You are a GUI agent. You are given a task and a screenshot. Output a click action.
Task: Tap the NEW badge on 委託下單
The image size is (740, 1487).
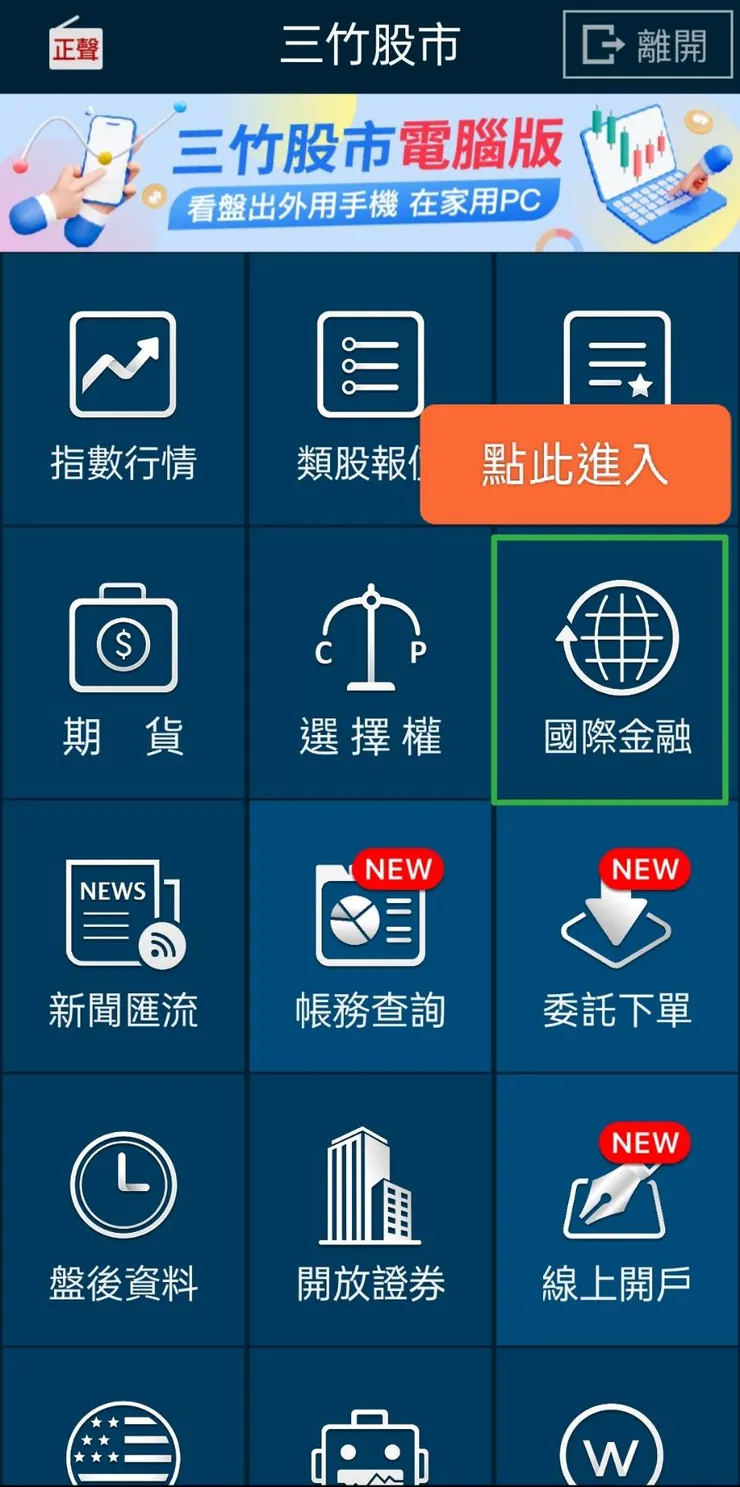click(645, 870)
